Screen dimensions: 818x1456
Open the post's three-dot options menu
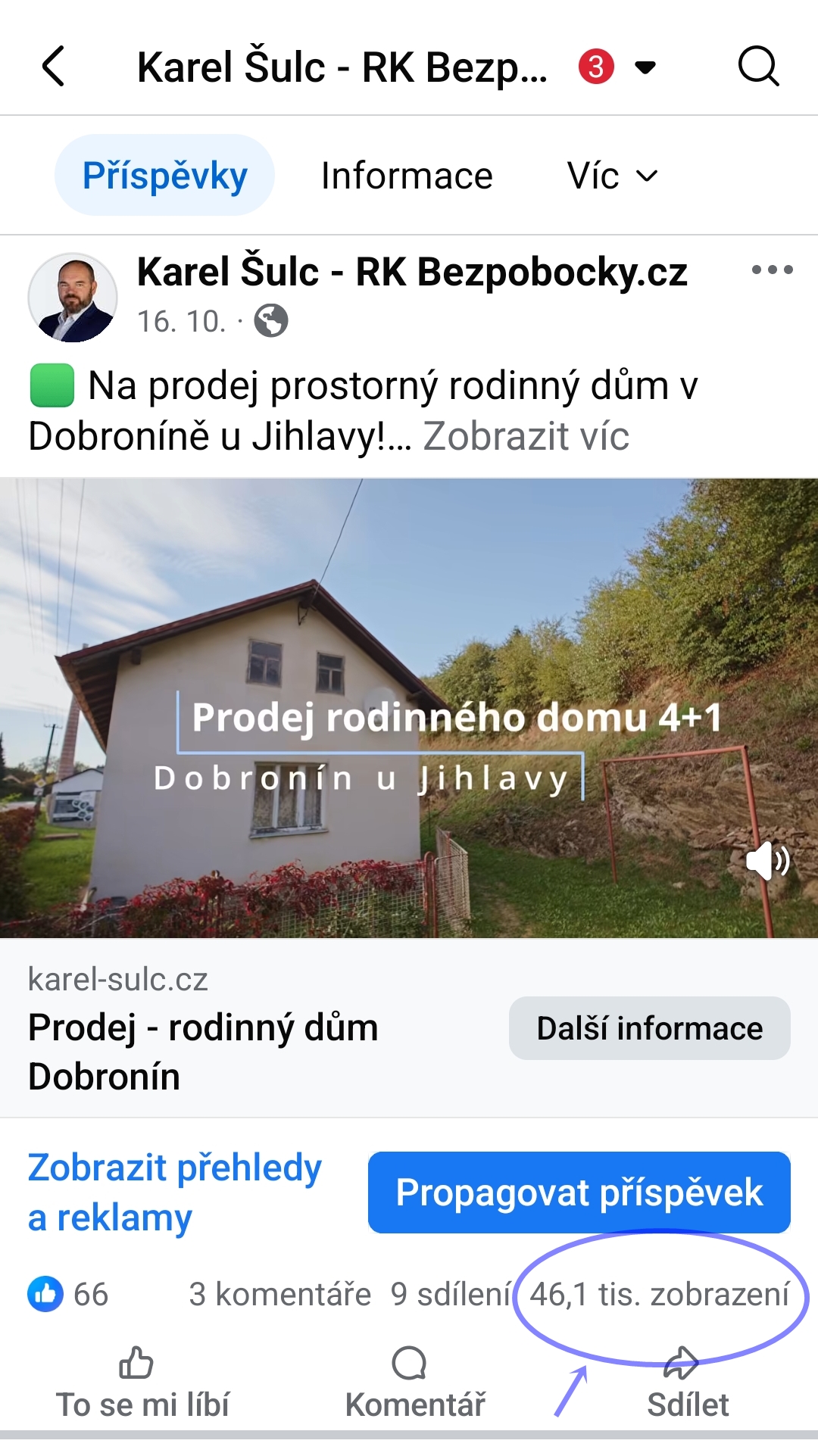click(772, 270)
